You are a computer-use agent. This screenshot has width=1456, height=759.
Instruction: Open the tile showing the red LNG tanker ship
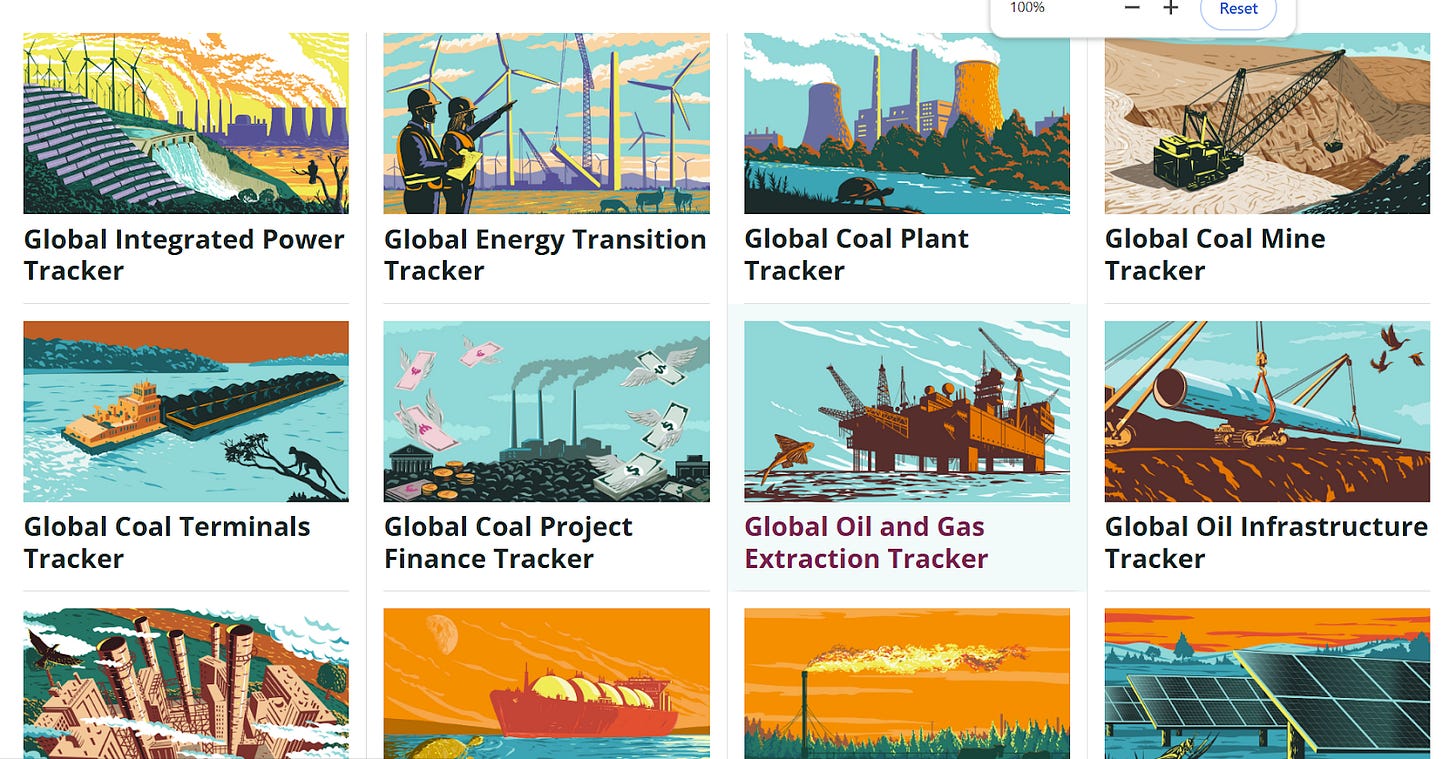546,683
